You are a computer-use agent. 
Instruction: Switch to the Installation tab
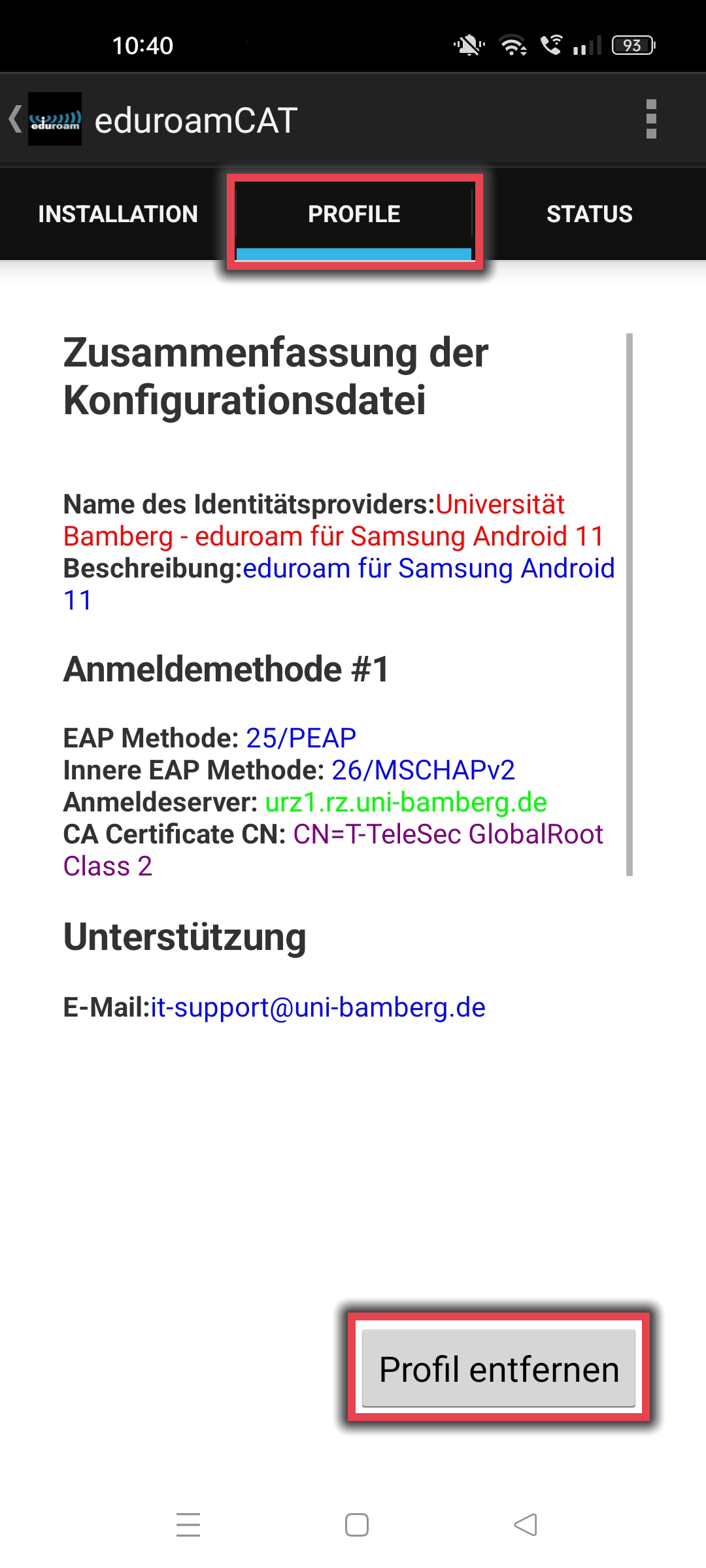coord(118,214)
